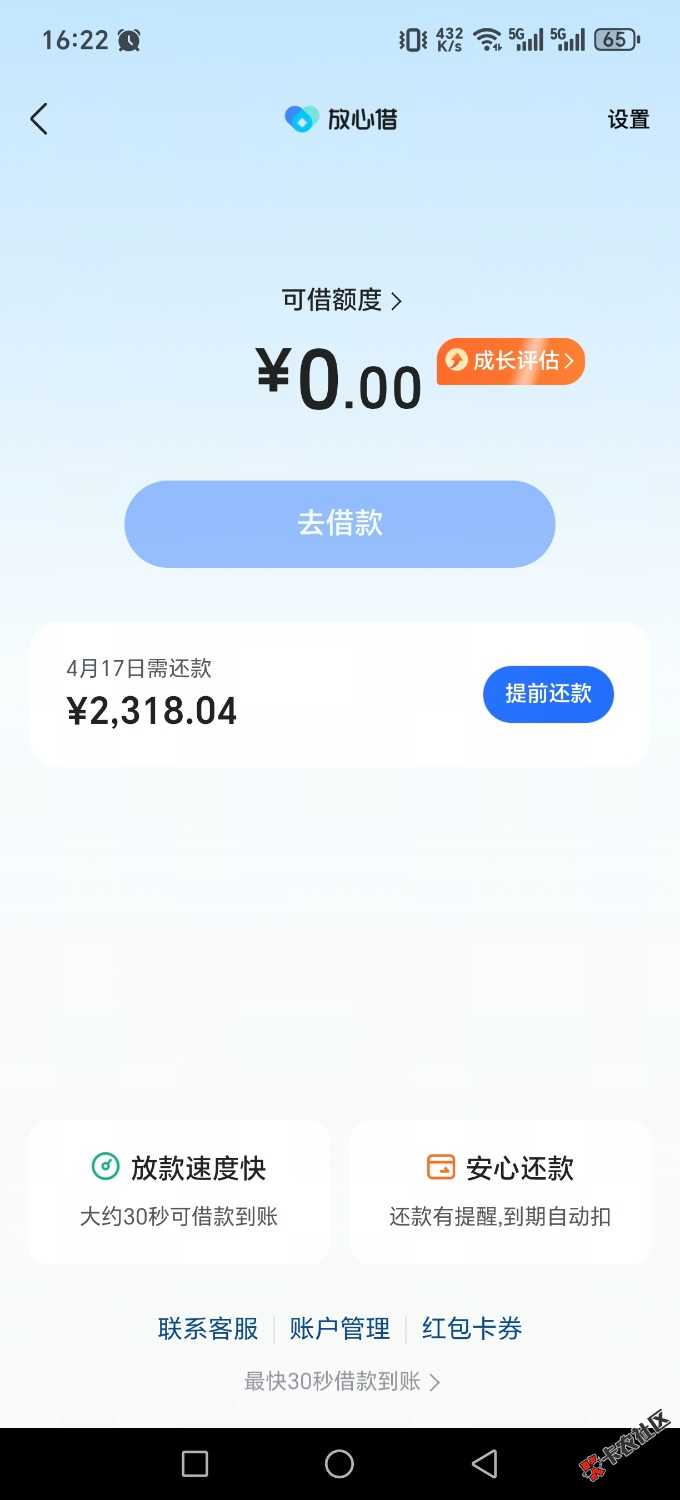
Task: Tap 提前还款 to repay early
Action: 548,694
